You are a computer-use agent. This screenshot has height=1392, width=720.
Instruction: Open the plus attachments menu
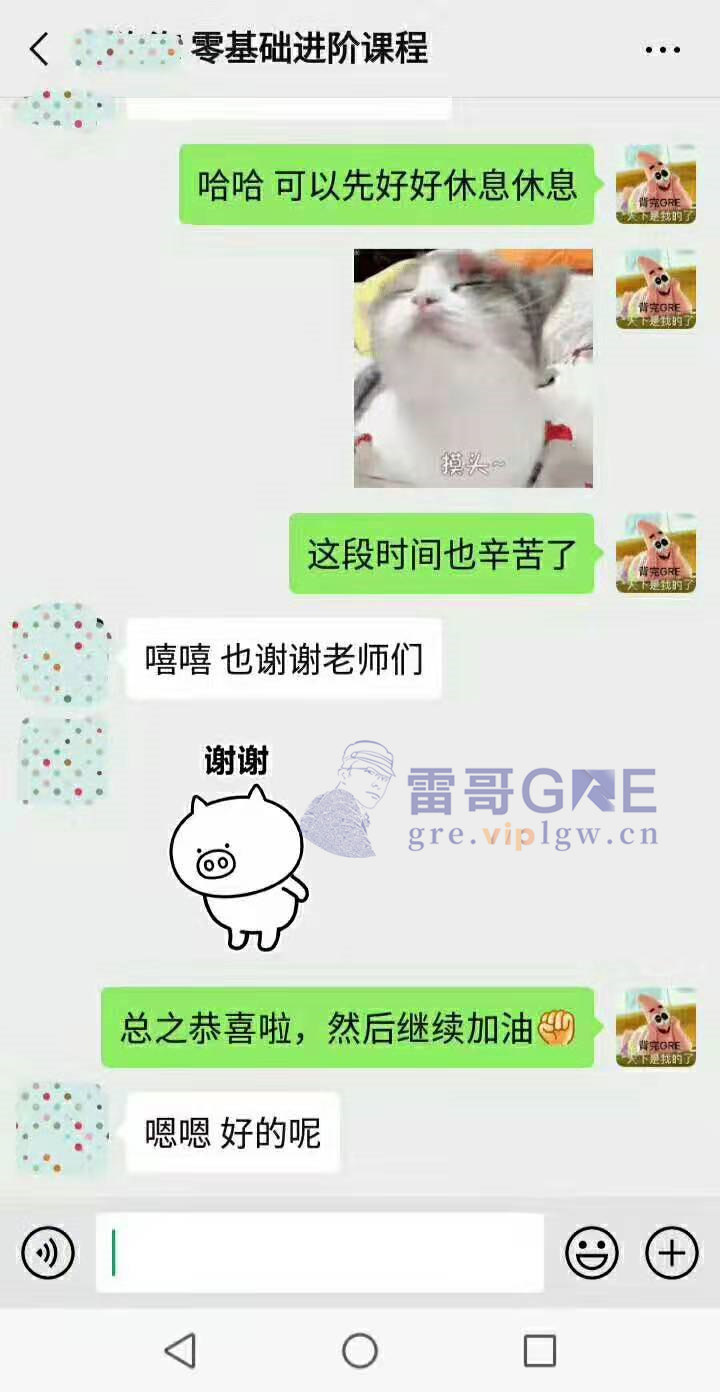pos(671,1252)
